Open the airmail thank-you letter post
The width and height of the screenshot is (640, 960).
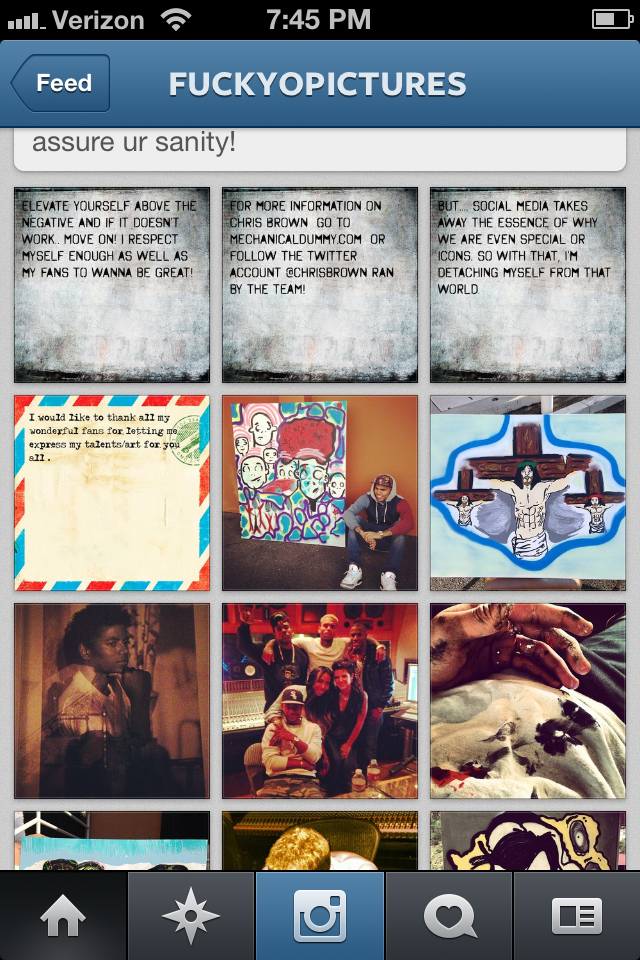112,493
